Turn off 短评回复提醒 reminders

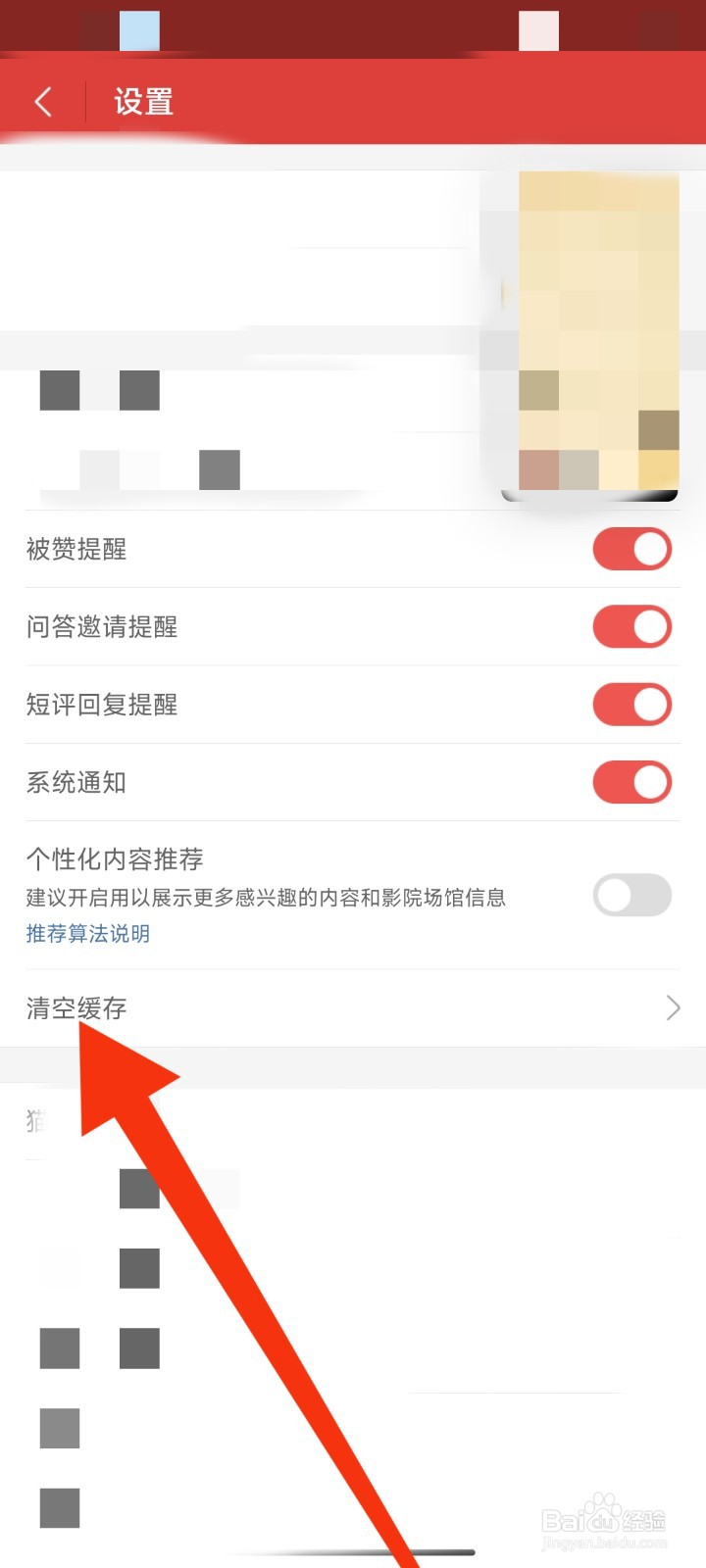pos(631,705)
